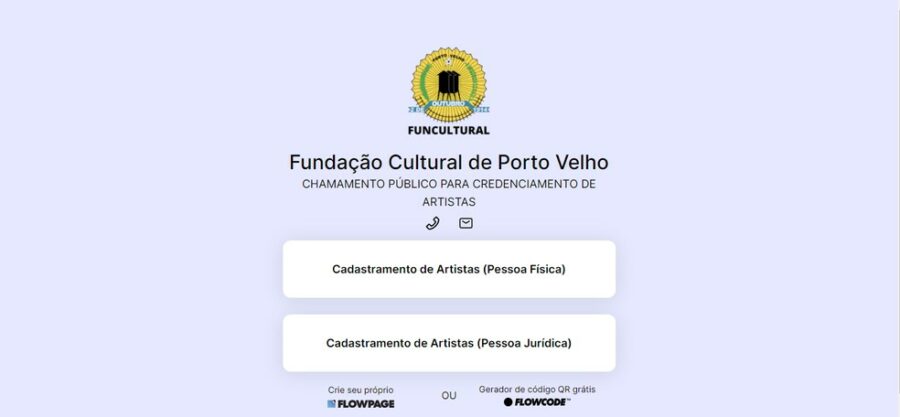Tap the phone call icon

tap(432, 223)
